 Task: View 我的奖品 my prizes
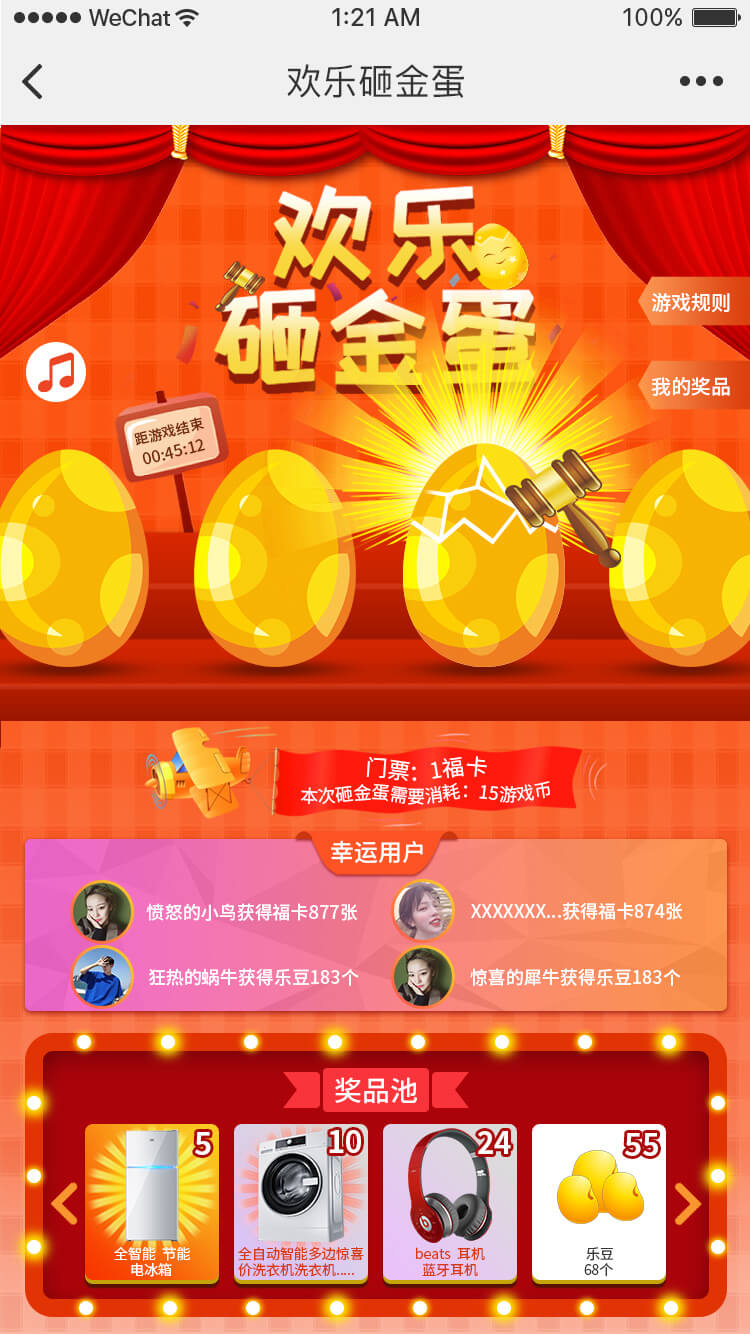692,387
